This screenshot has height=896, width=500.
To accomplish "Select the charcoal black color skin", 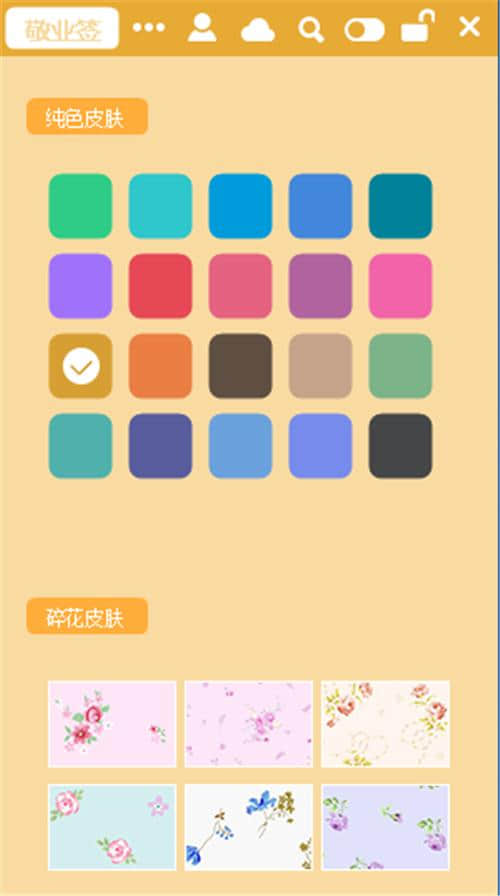I will tap(401, 446).
